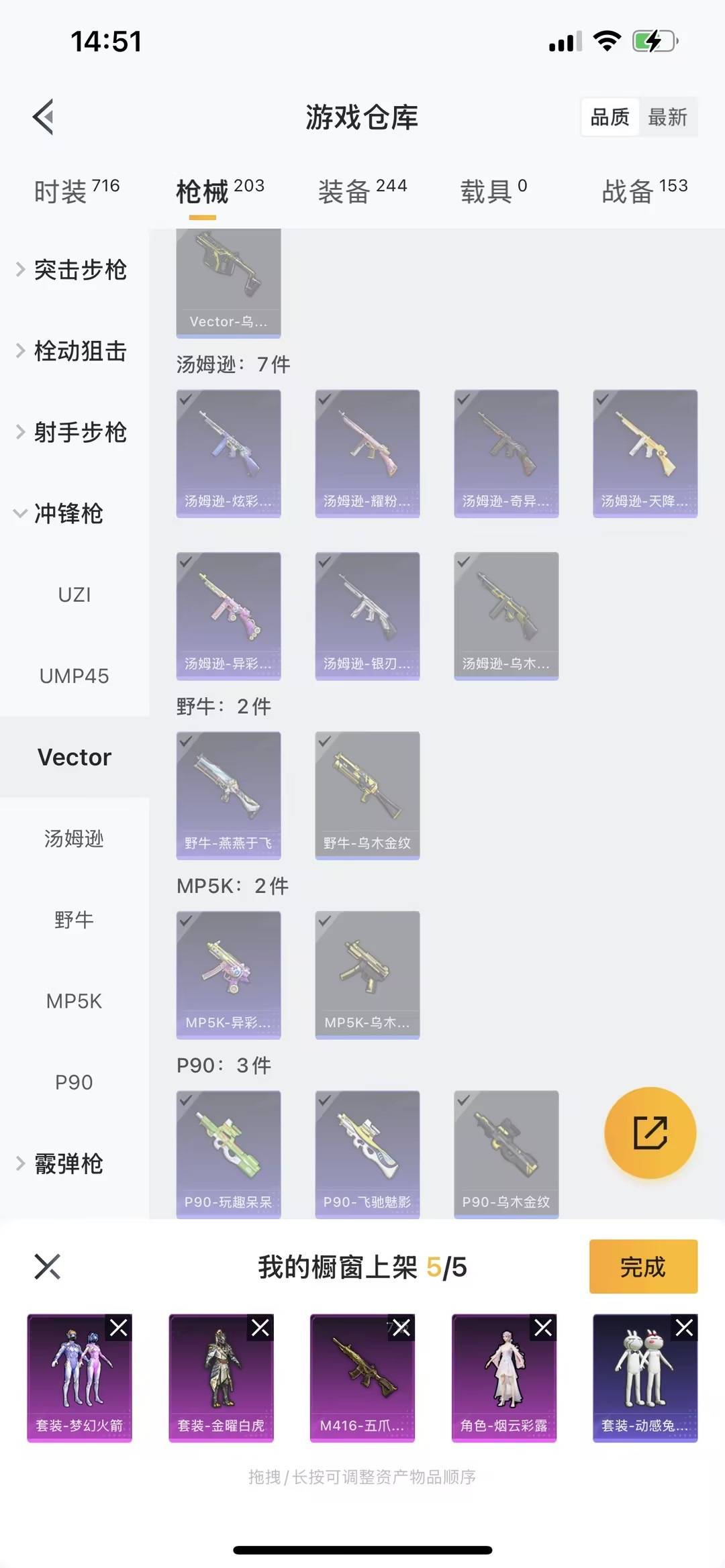Remove 角色-烟云彩露 from the showcase
Screen dimensions: 725x1568
(543, 1328)
